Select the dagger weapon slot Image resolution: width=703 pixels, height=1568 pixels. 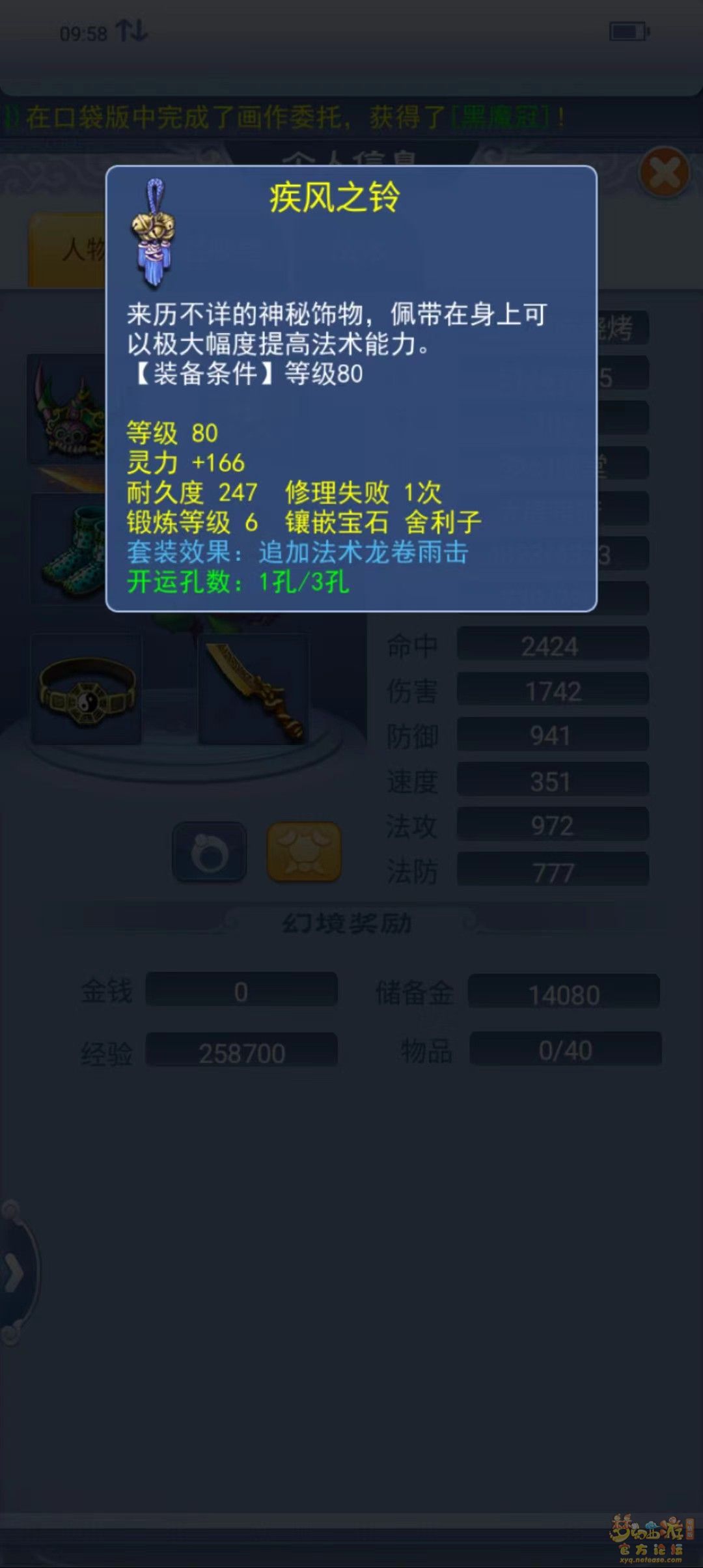tap(254, 690)
